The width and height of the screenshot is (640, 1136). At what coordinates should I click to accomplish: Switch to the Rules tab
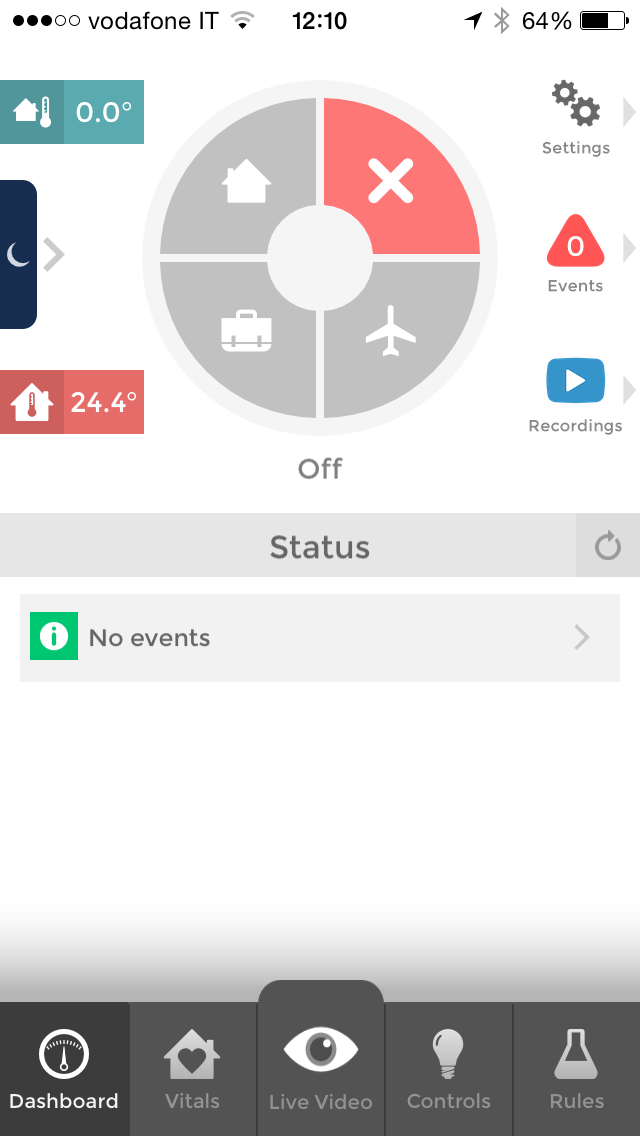pos(577,1070)
